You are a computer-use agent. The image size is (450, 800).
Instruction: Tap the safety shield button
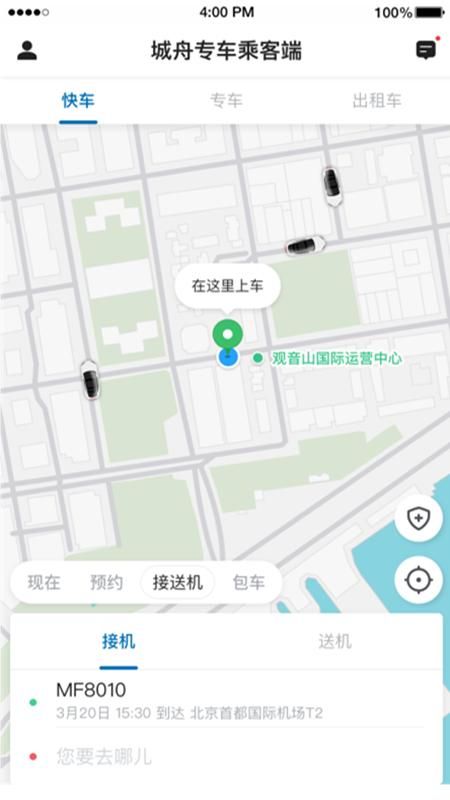(418, 519)
